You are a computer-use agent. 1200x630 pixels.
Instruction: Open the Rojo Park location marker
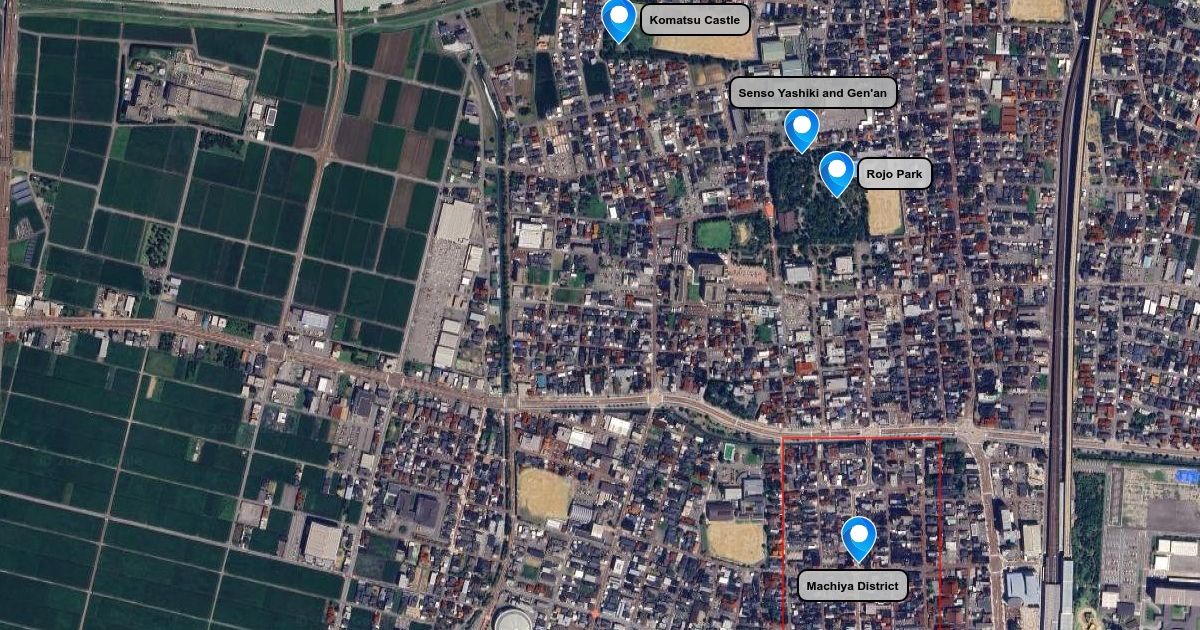click(x=837, y=174)
